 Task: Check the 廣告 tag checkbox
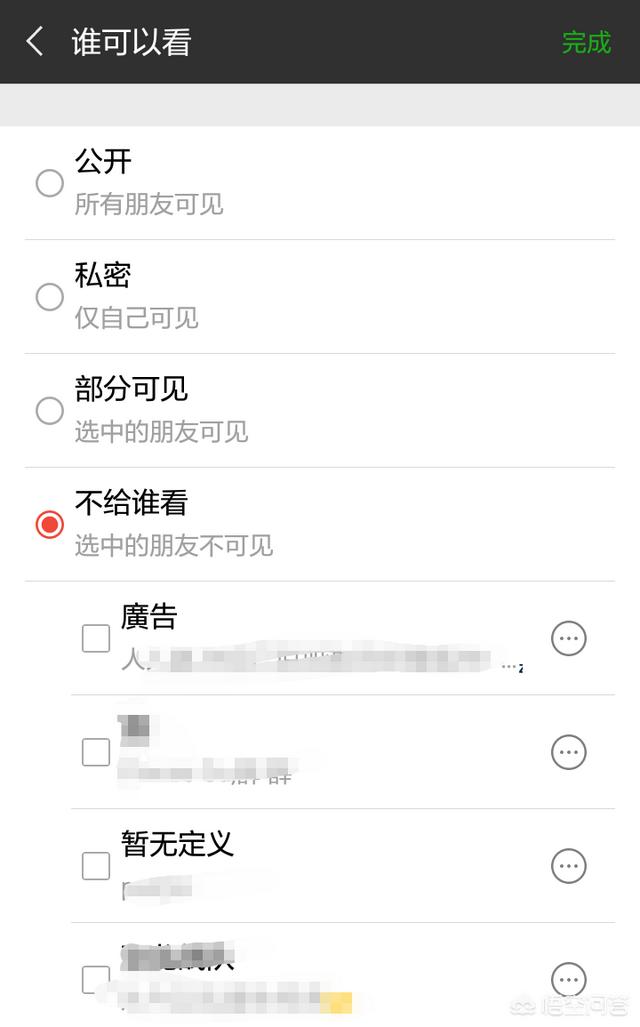pyautogui.click(x=96, y=638)
